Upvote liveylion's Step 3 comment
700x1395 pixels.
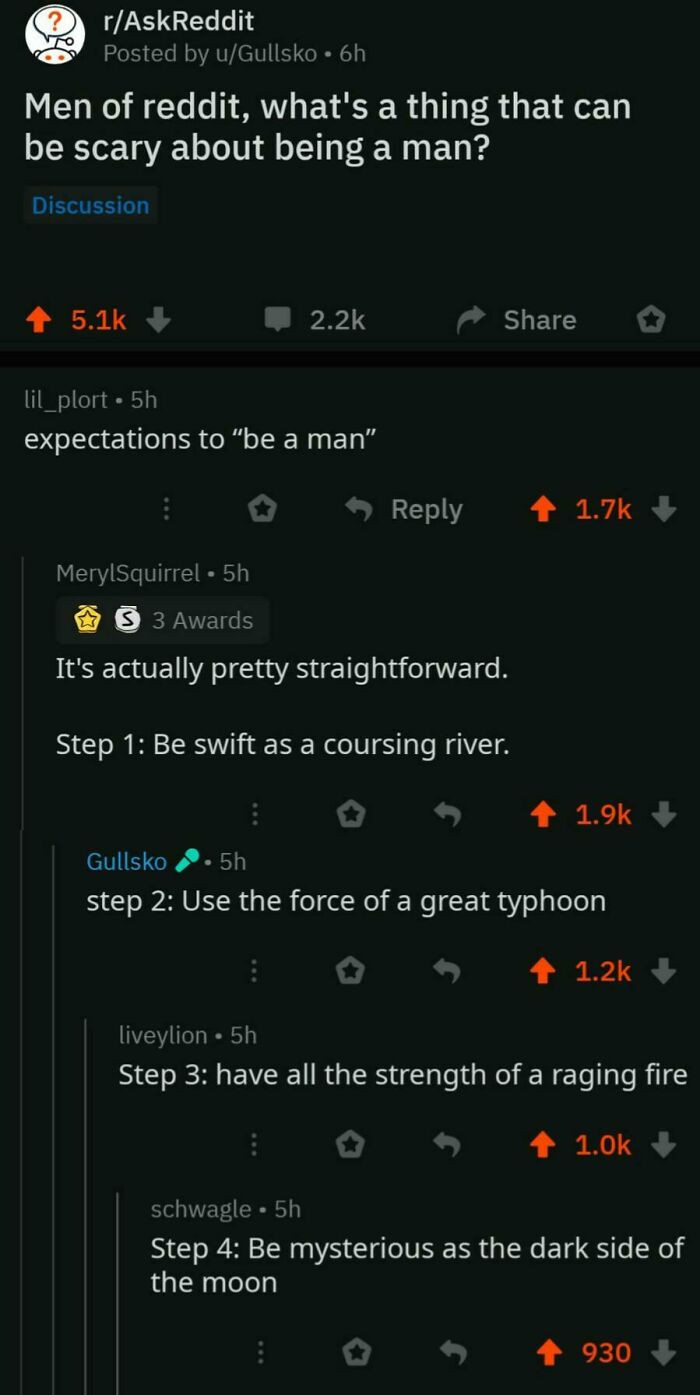[545, 1143]
